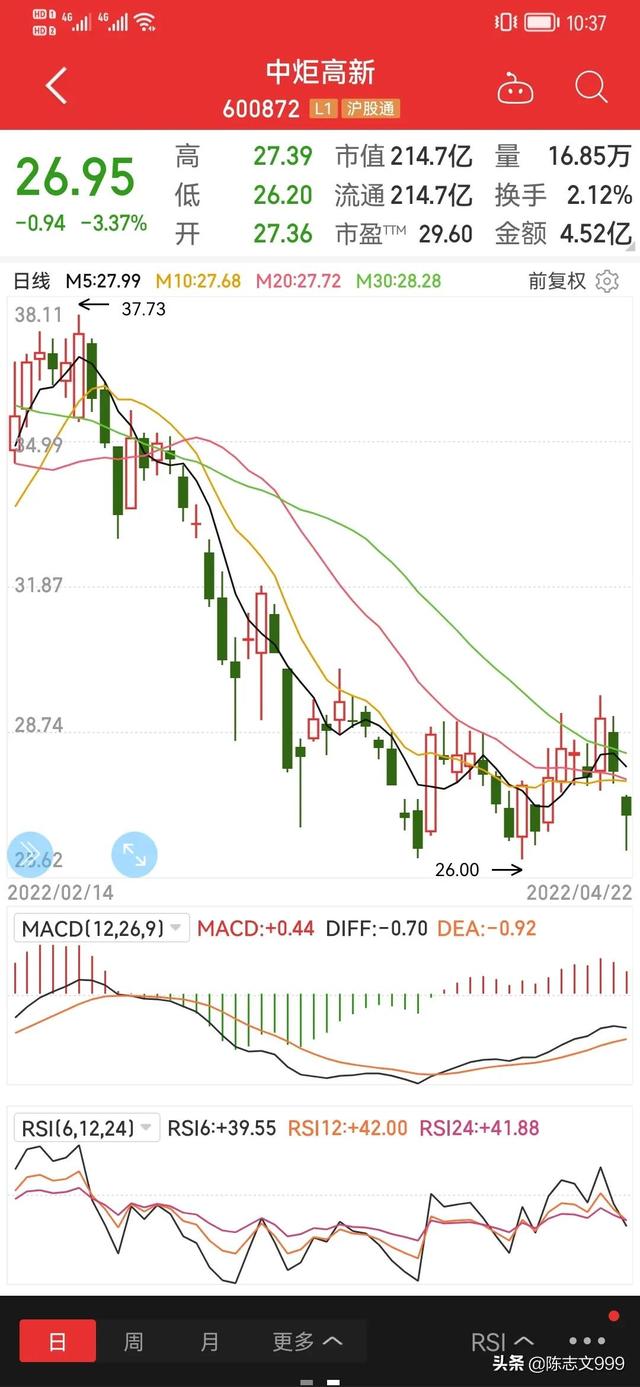Select the 日 daily chart tab
The image size is (640, 1387).
58,1341
